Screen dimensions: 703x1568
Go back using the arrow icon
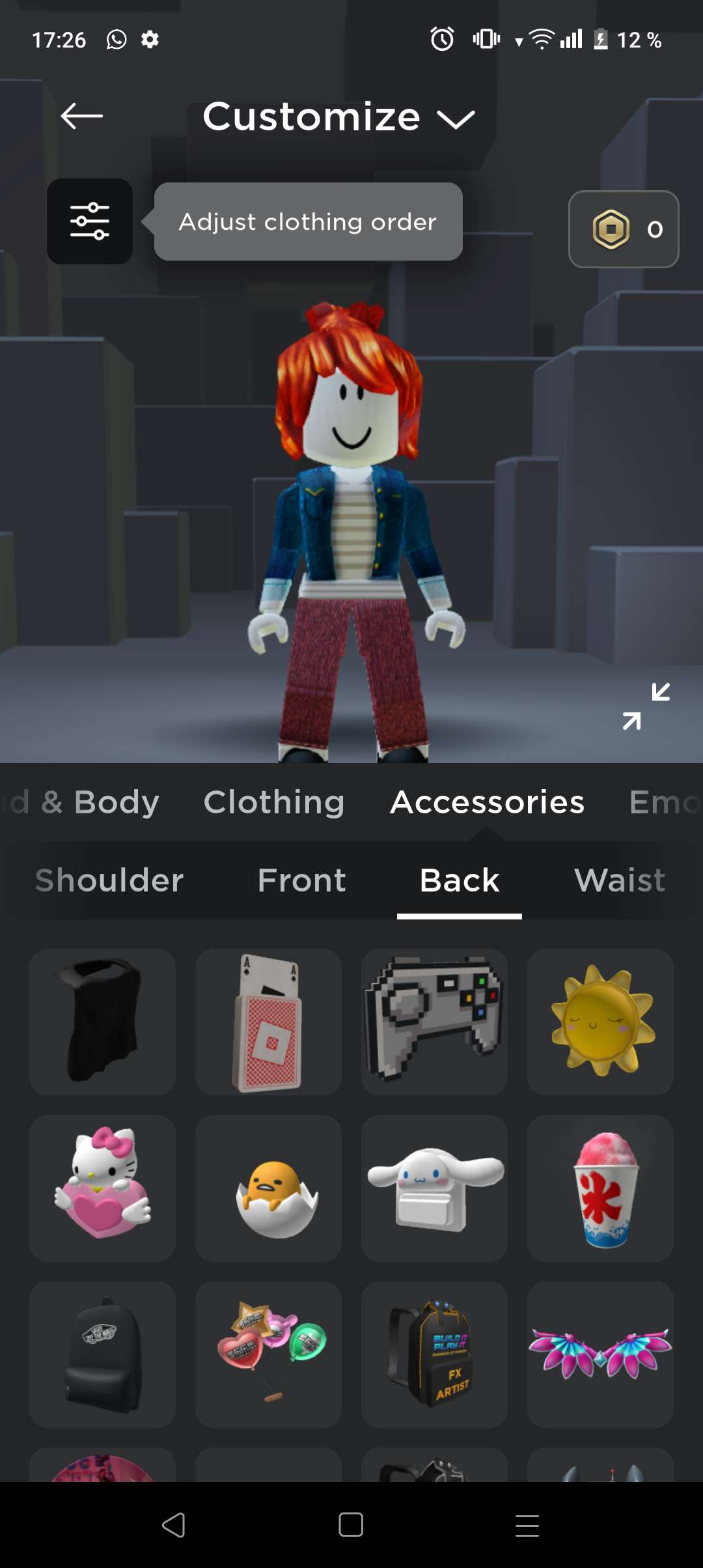tap(82, 117)
